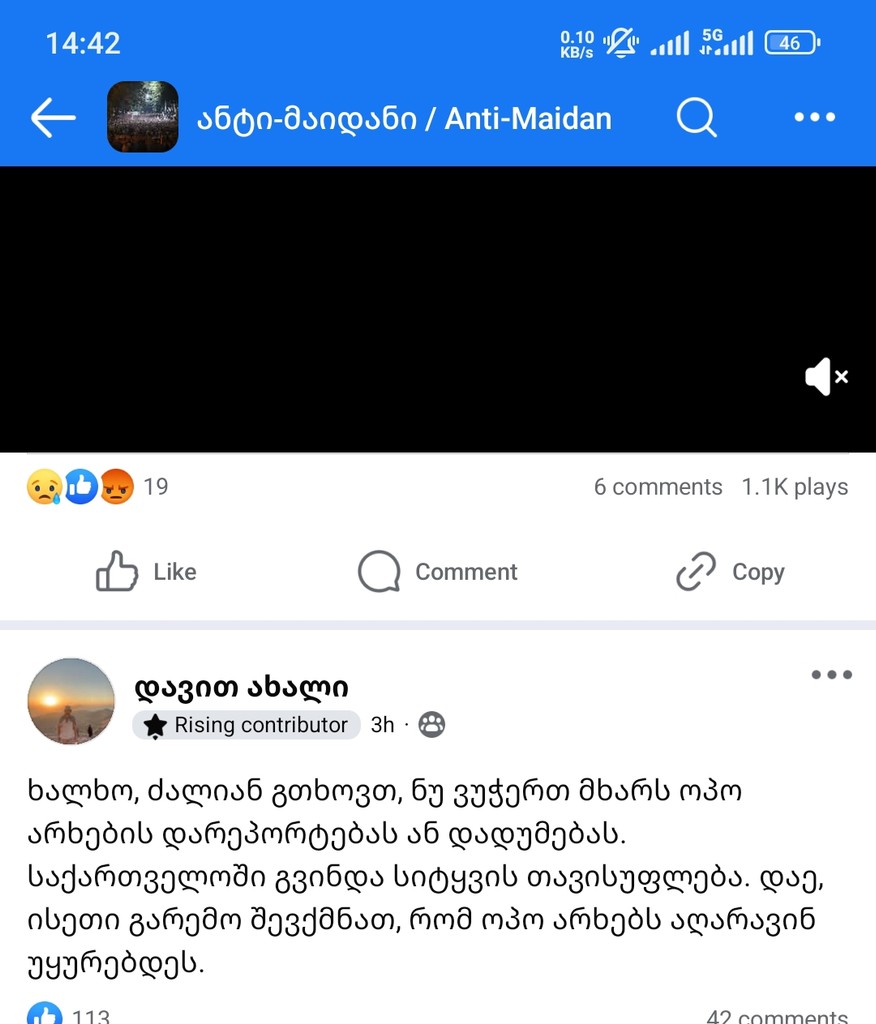Open დავით ახალი's profile picture

[71, 701]
